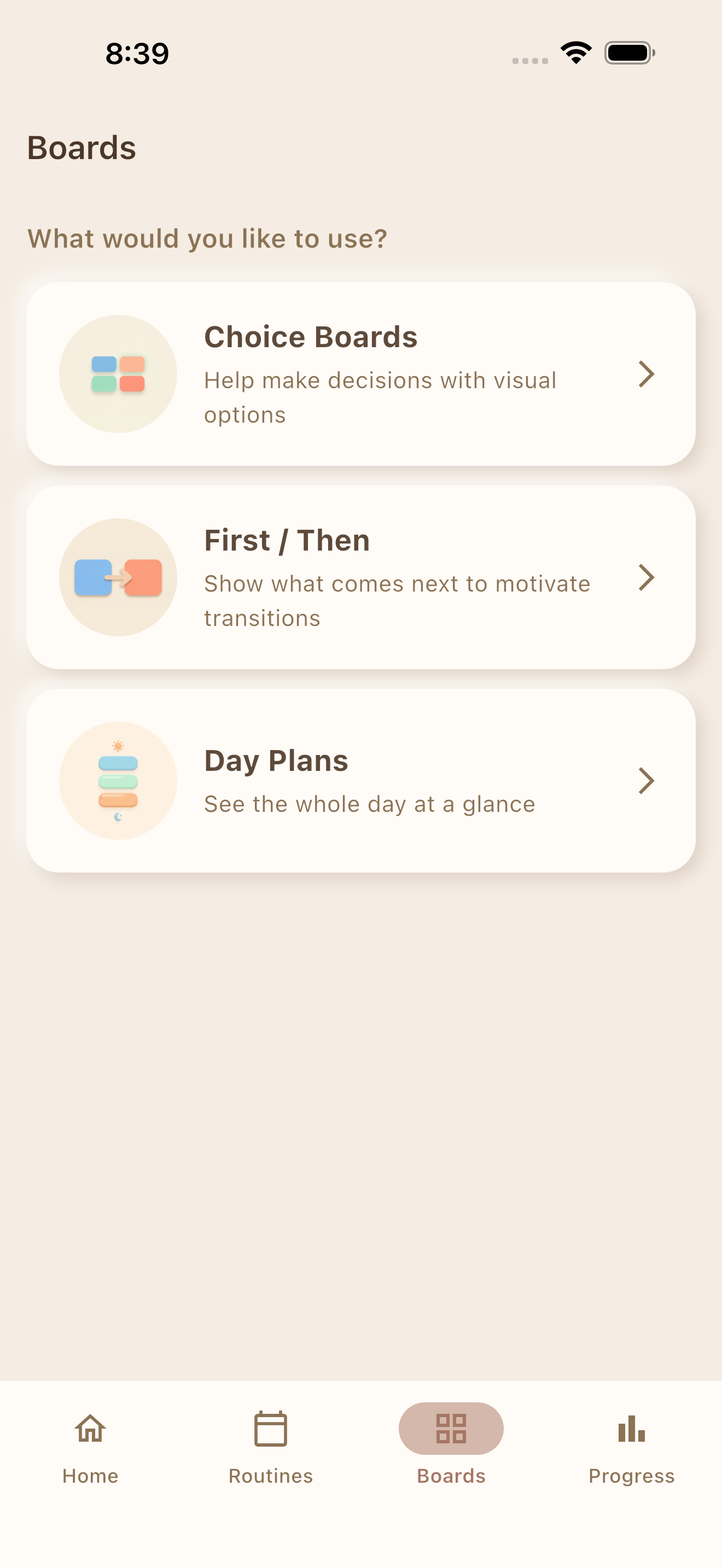722x1568 pixels.
Task: Expand the Day Plans chevron
Action: [647, 781]
